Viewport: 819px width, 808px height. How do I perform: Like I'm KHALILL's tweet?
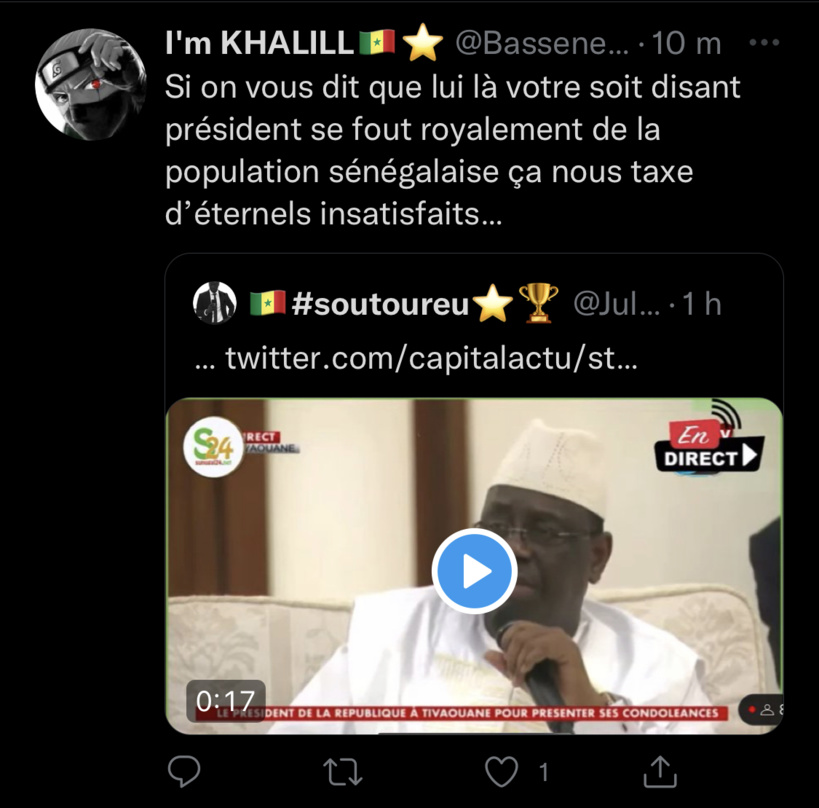pos(501,771)
